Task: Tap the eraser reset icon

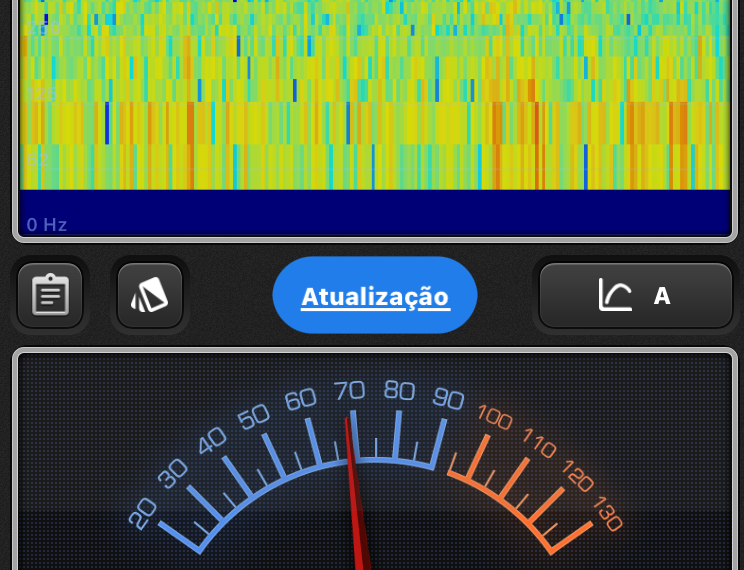Action: tap(150, 295)
